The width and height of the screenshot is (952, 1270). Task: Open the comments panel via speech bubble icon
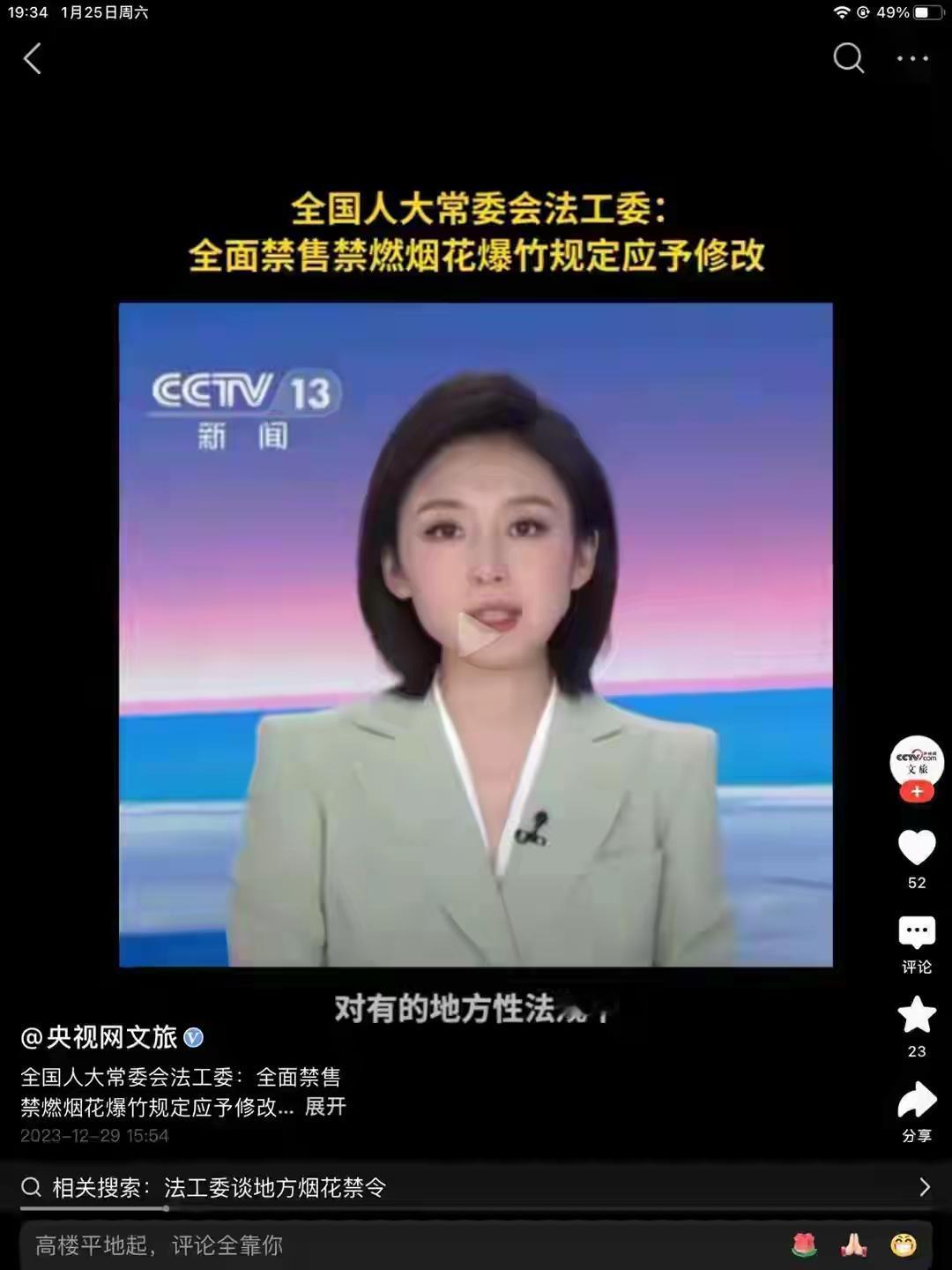click(x=917, y=932)
